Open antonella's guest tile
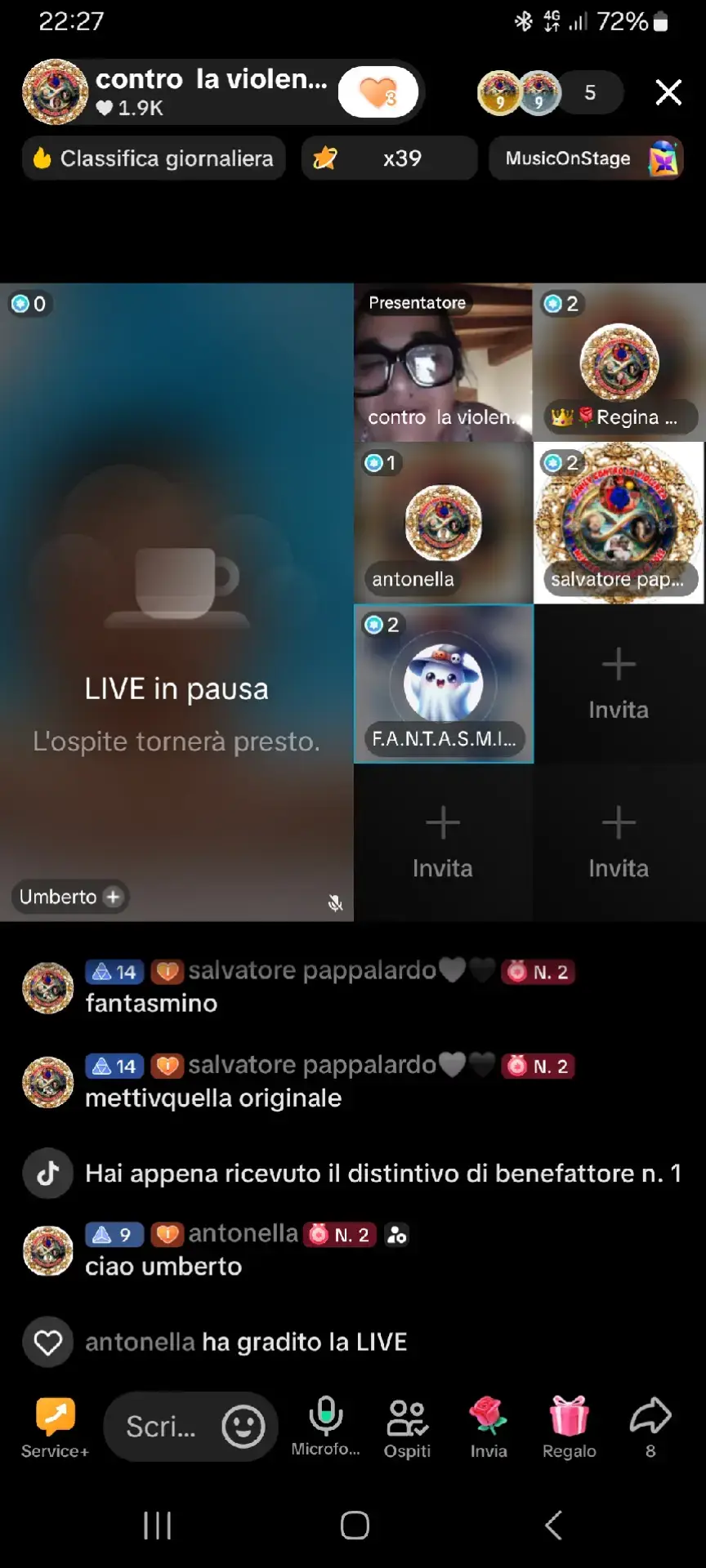The image size is (706, 1568). tap(443, 523)
